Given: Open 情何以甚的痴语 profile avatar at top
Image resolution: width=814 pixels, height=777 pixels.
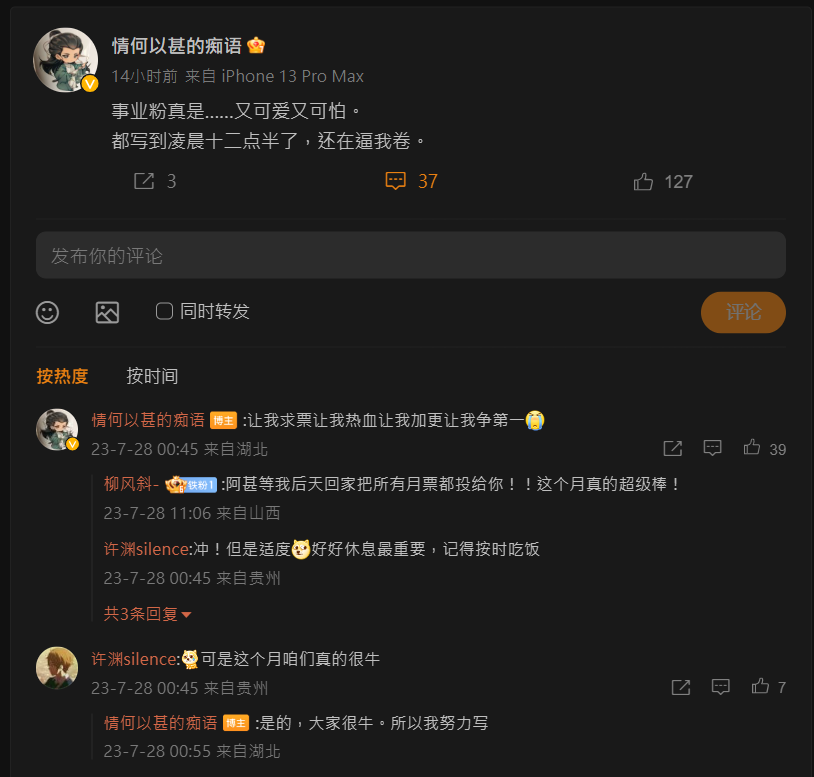Looking at the screenshot, I should [65, 59].
